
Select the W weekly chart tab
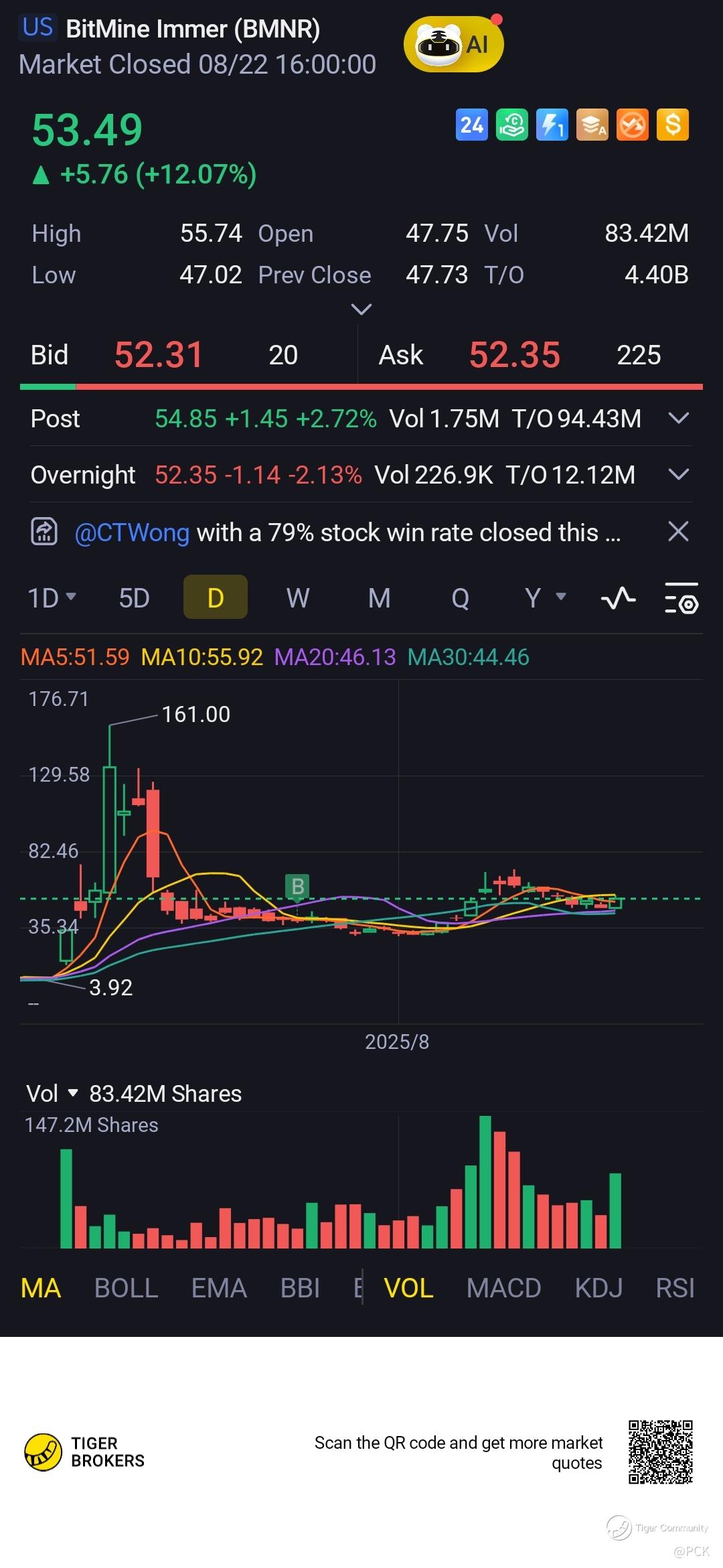pyautogui.click(x=297, y=597)
